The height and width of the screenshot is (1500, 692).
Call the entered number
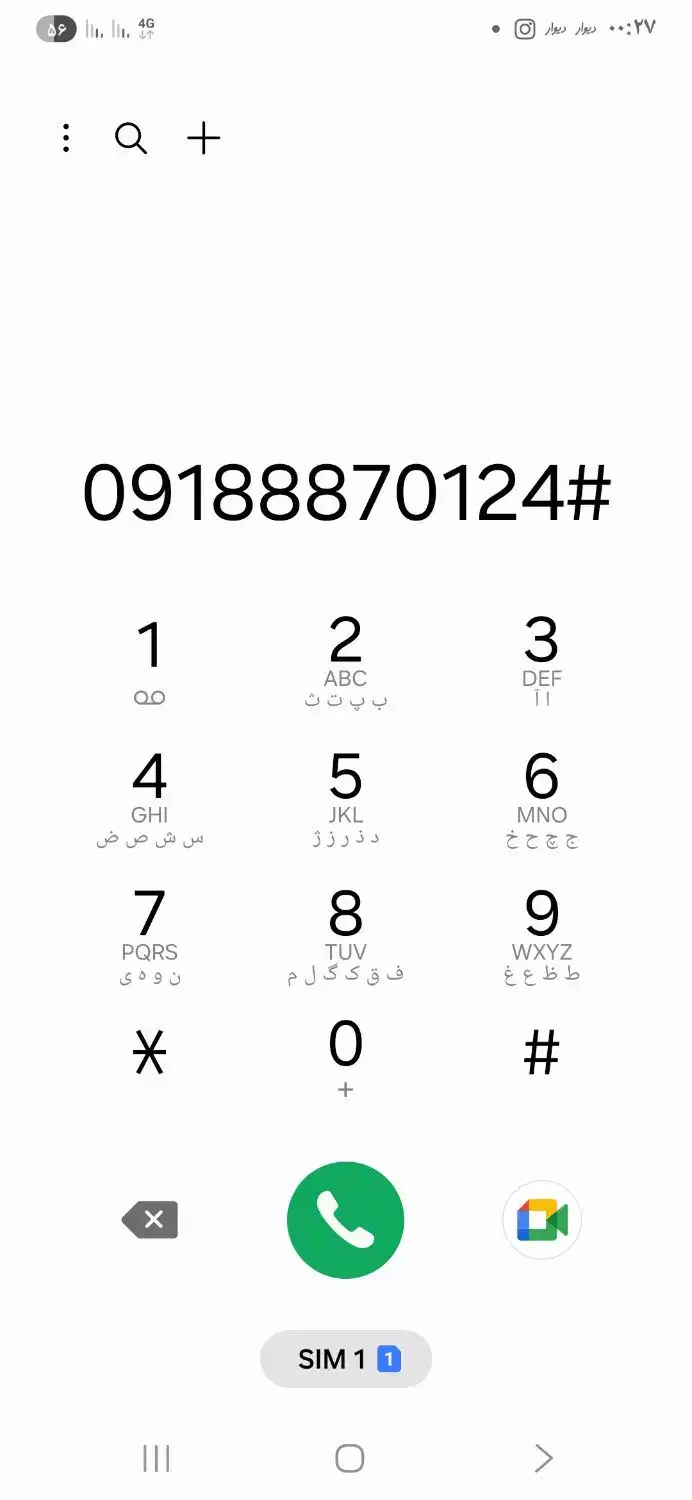(x=345, y=1220)
